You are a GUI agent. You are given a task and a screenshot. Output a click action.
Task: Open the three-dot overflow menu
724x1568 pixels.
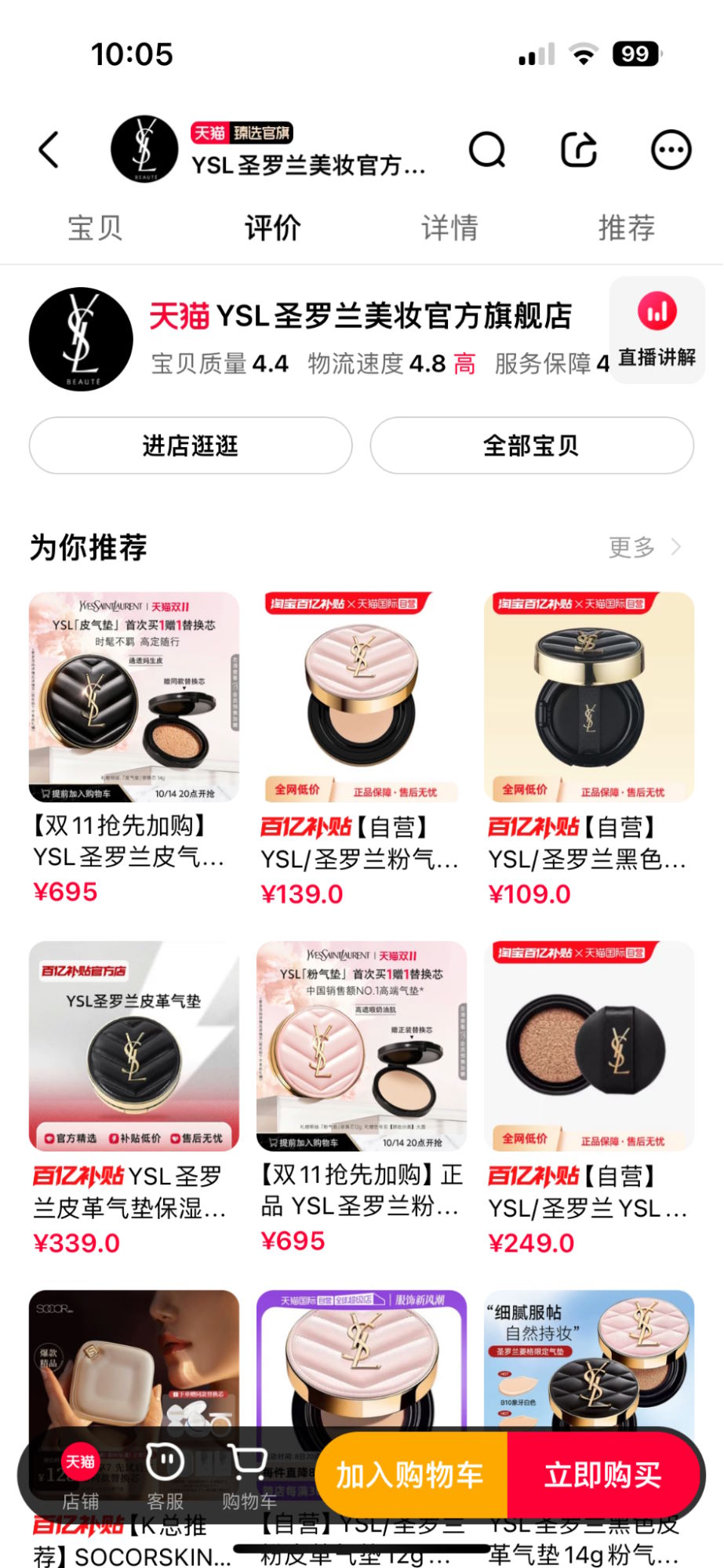click(x=671, y=150)
